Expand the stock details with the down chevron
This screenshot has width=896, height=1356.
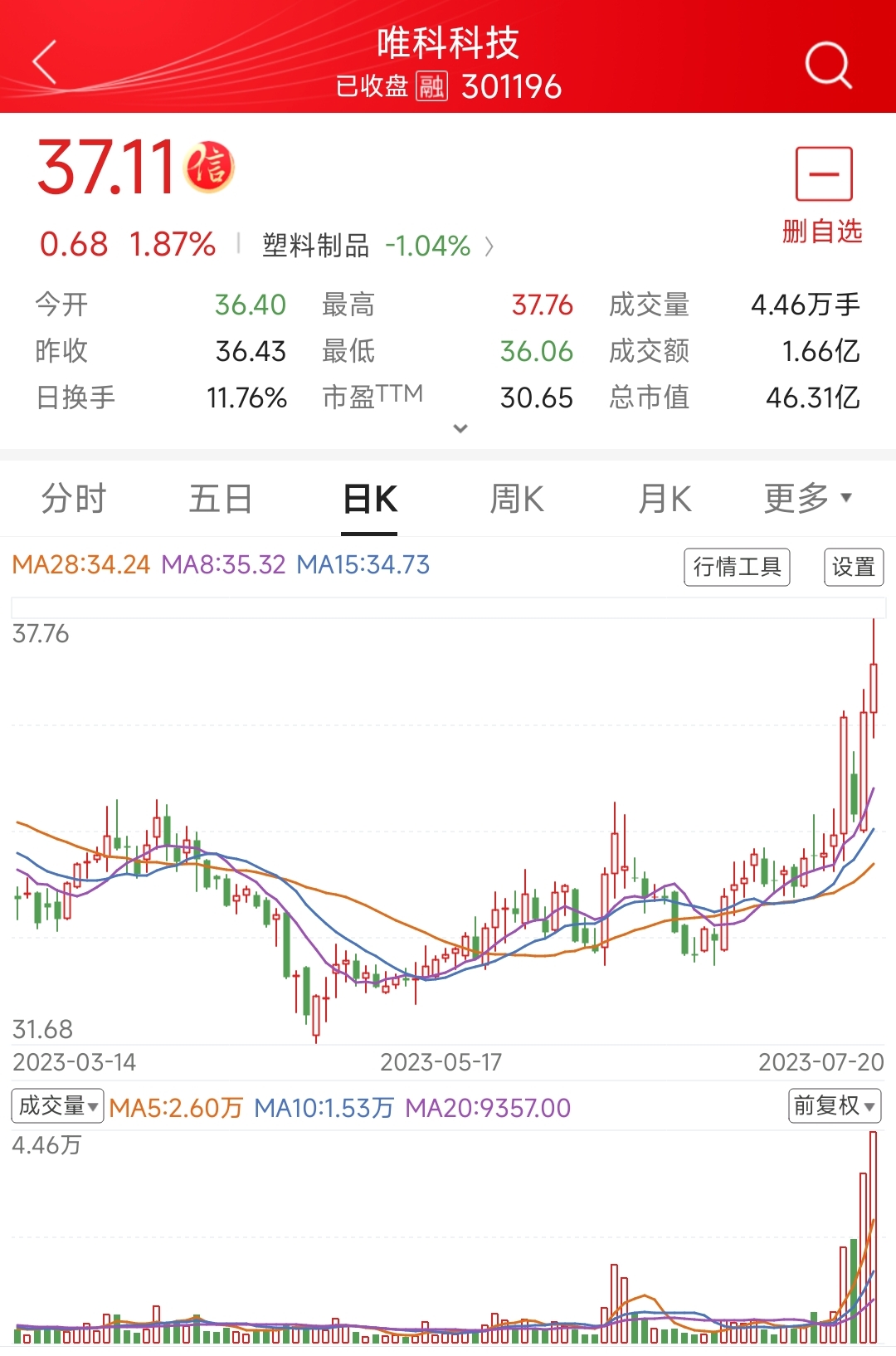pos(460,428)
